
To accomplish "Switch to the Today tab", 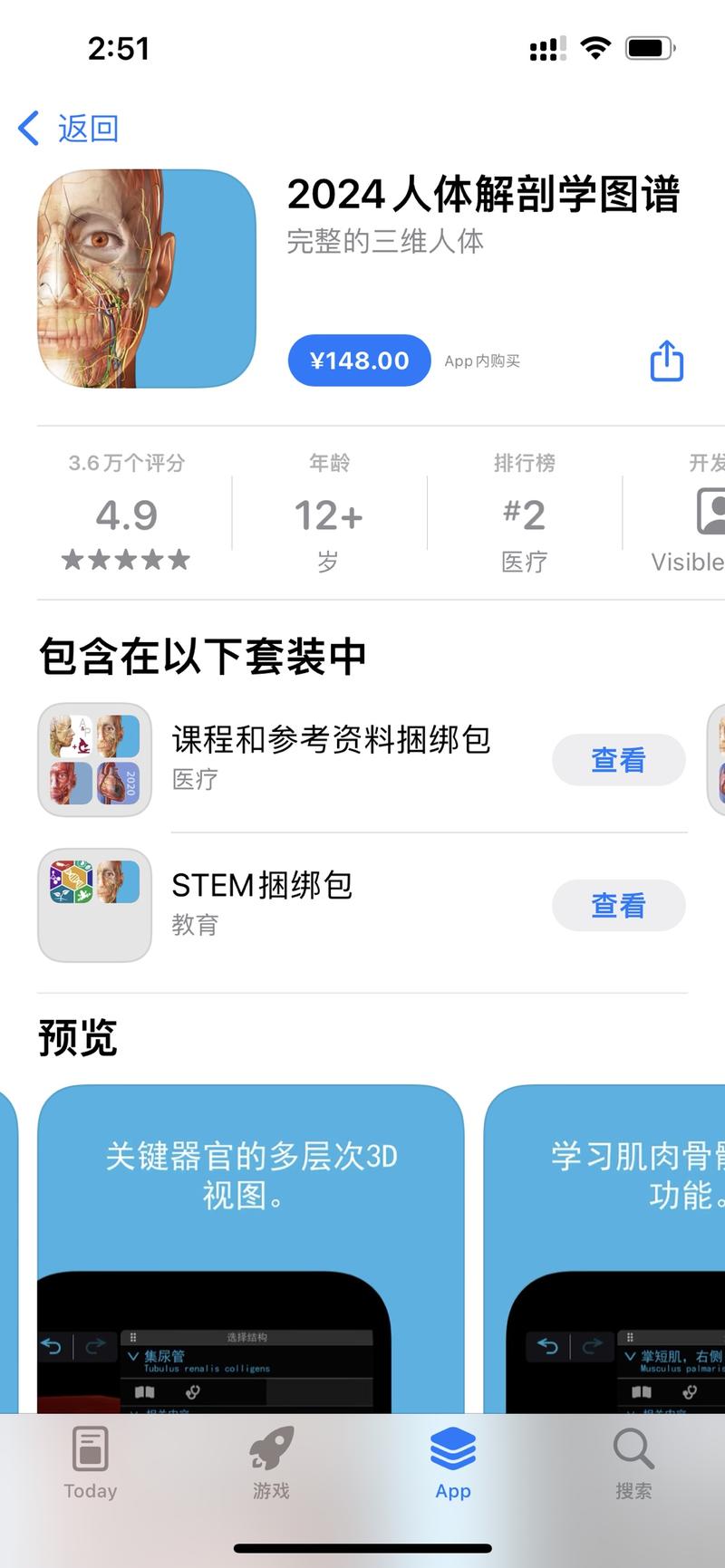I will coord(91,1463).
